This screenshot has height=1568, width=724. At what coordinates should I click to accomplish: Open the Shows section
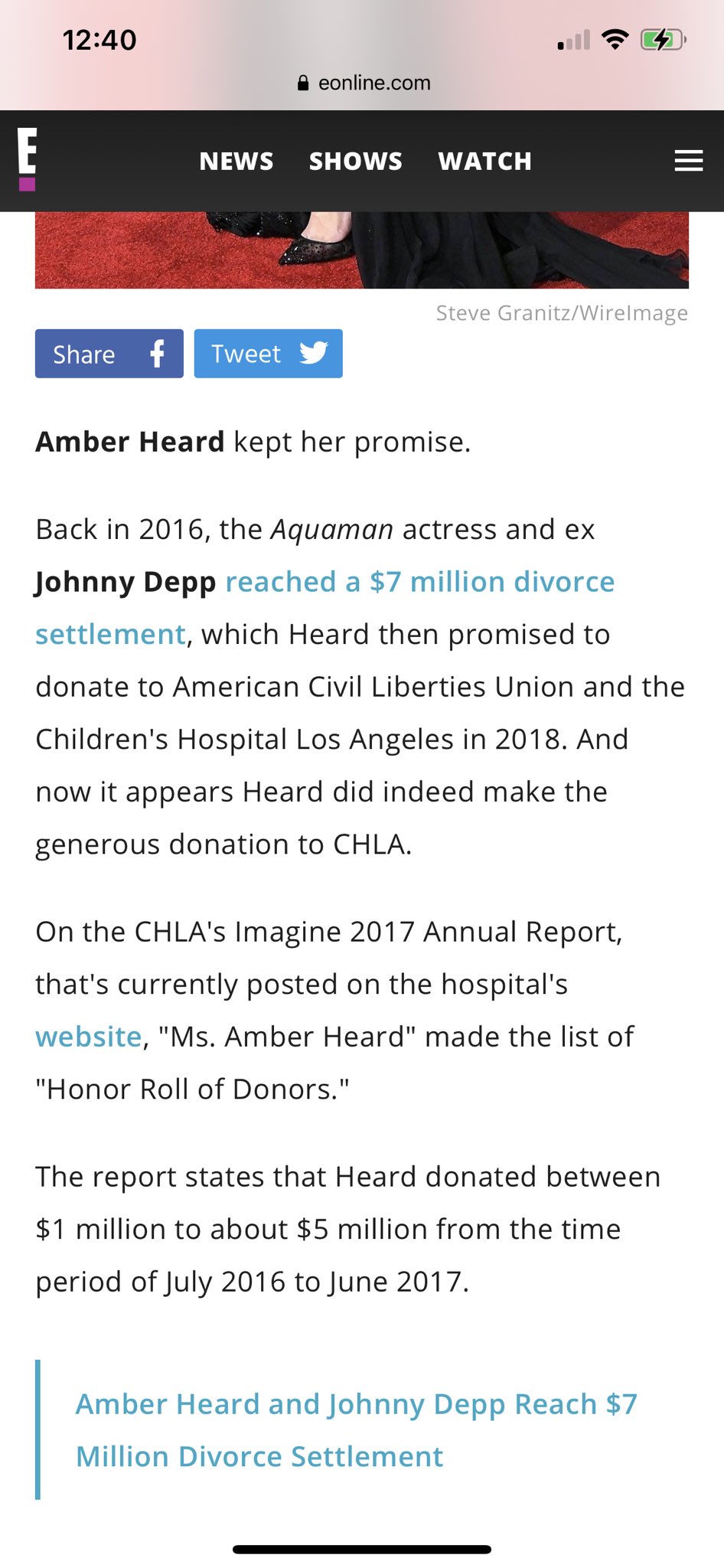pyautogui.click(x=355, y=161)
